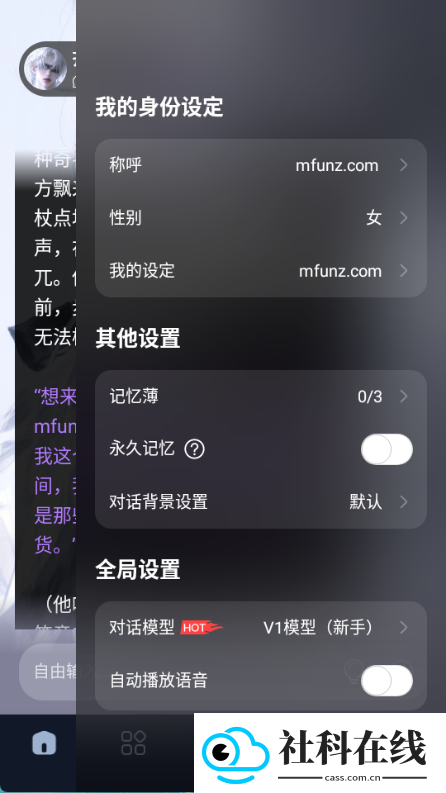Open the 称呼 nickname setting row

[260, 165]
